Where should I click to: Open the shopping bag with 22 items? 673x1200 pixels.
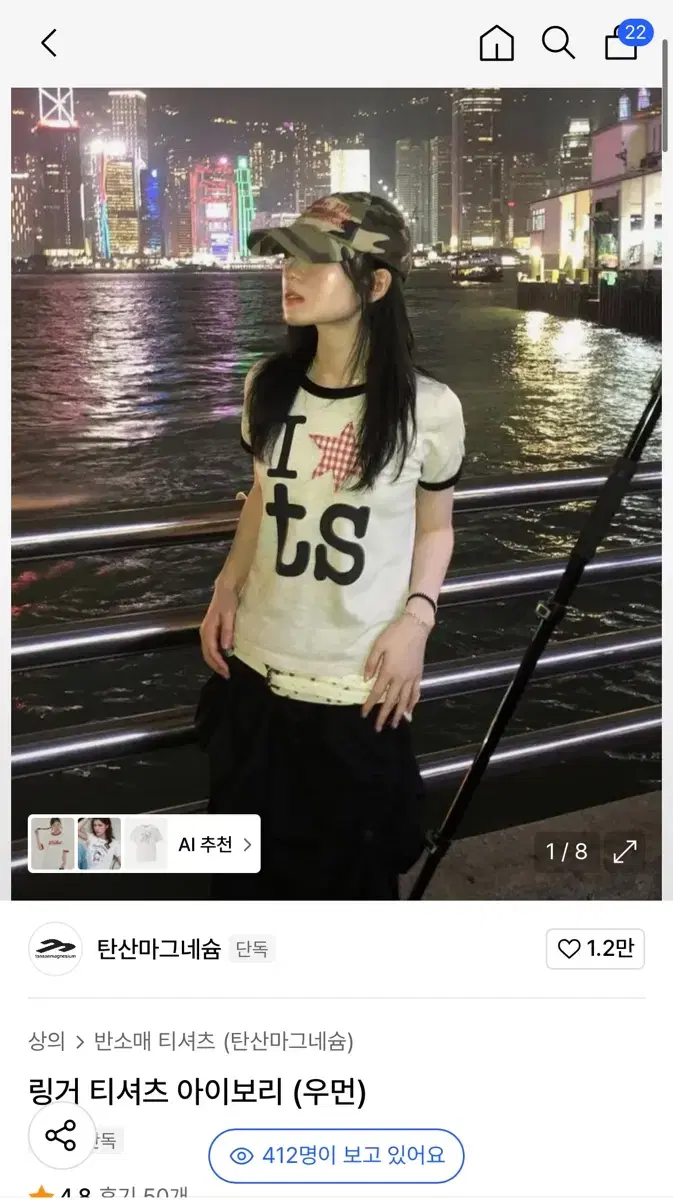pyautogui.click(x=626, y=41)
